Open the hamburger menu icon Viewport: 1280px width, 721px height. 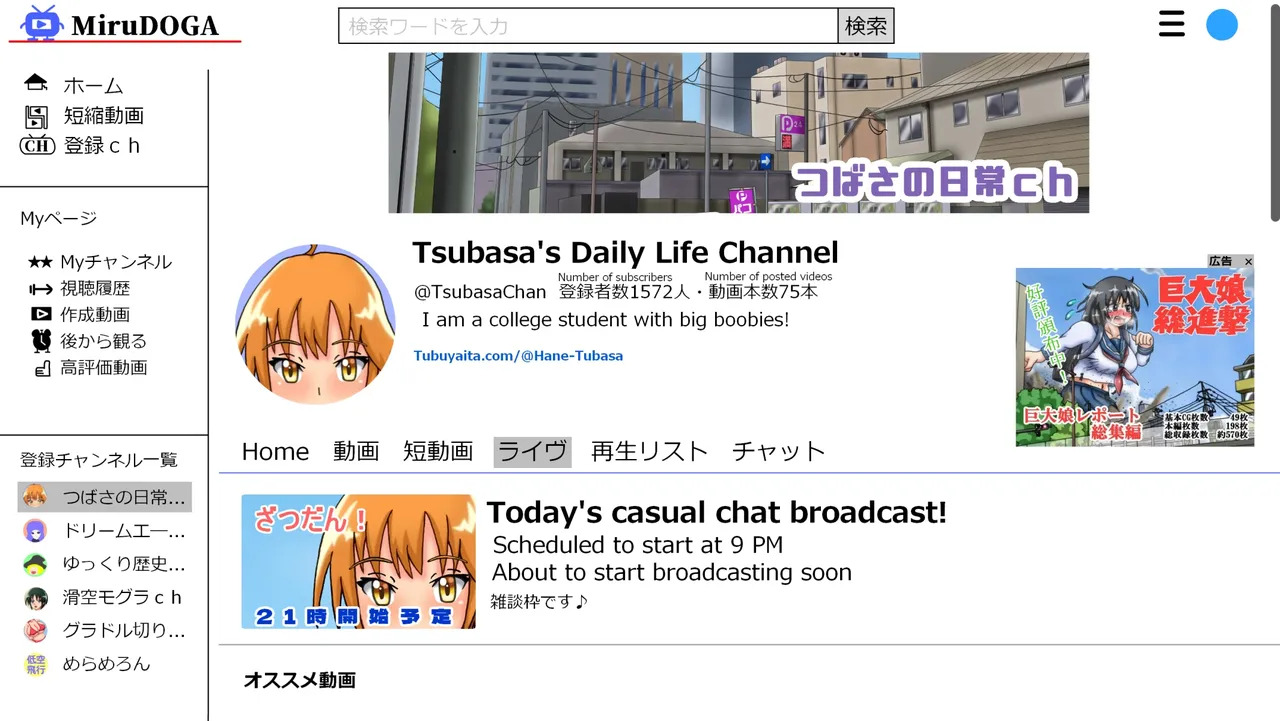click(x=1171, y=25)
